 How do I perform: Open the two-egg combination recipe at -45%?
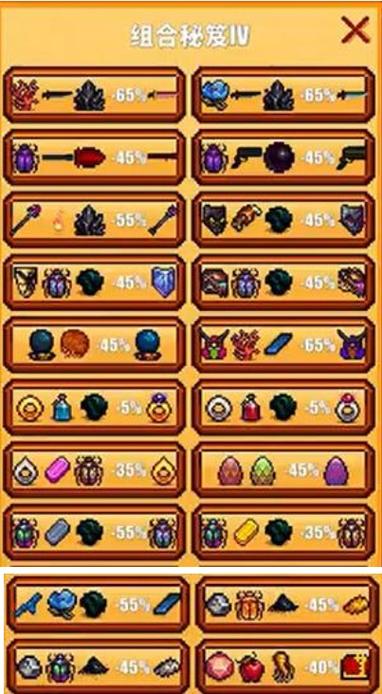tap(283, 470)
